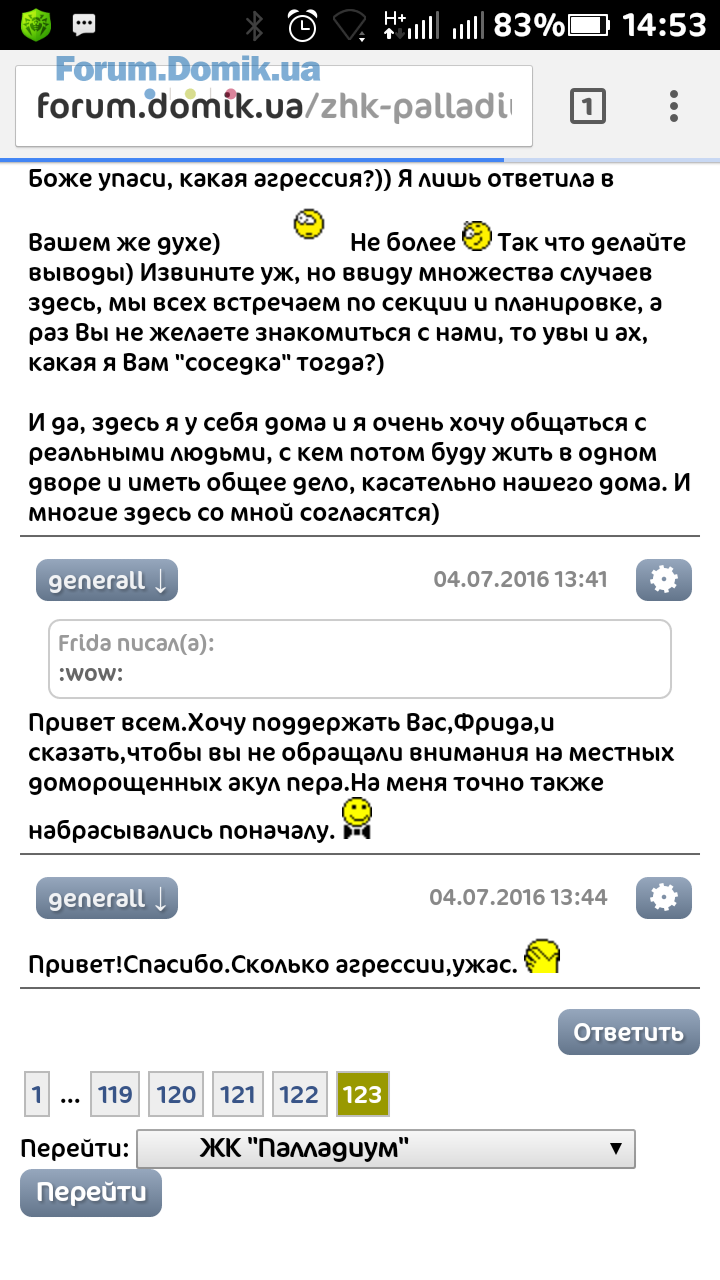Open generall profile on the 13:44 post
The width and height of the screenshot is (720, 1280).
(107, 898)
